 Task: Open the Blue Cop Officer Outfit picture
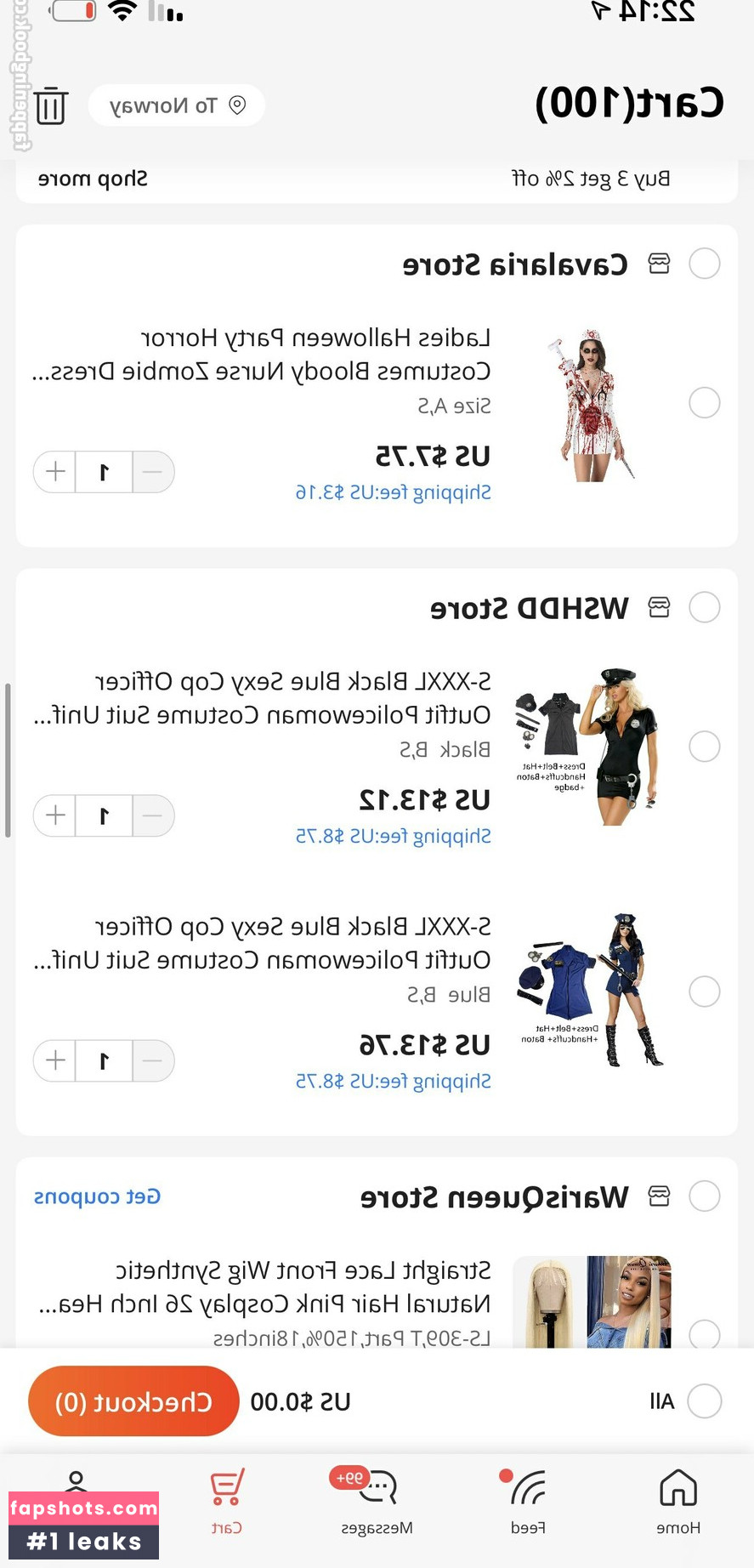click(592, 991)
